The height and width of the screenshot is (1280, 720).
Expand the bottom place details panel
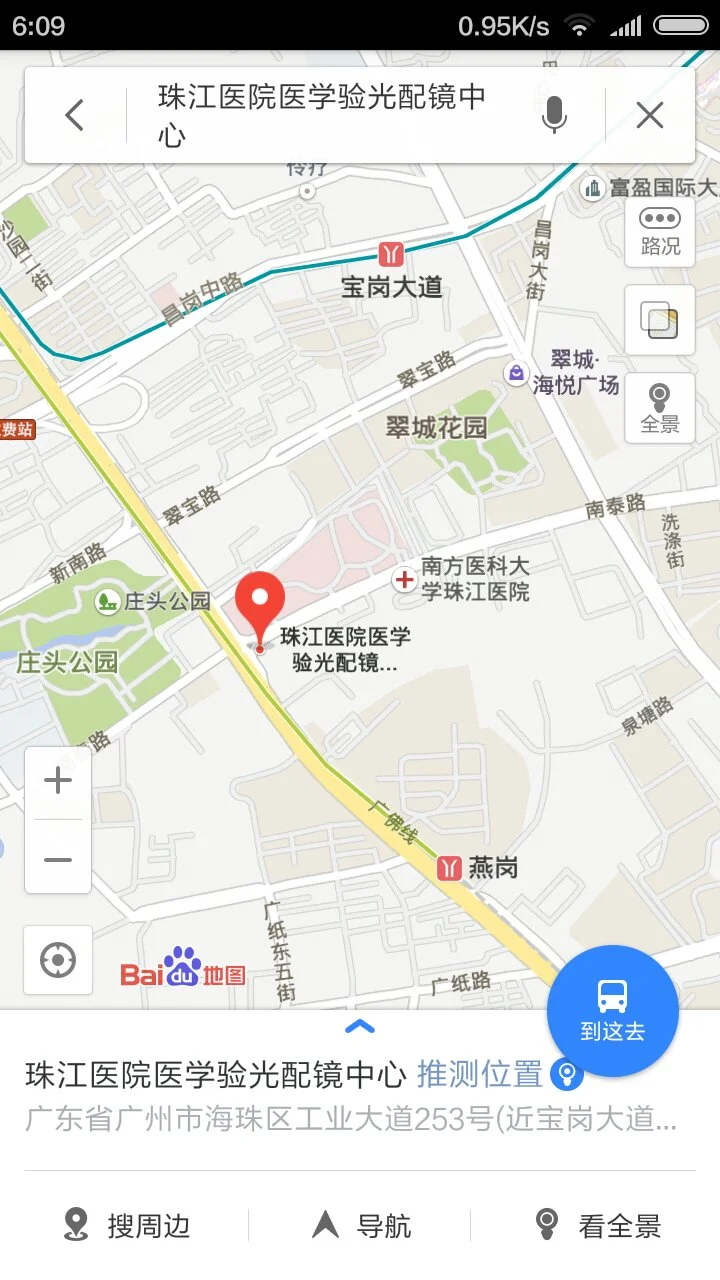pos(360,1025)
